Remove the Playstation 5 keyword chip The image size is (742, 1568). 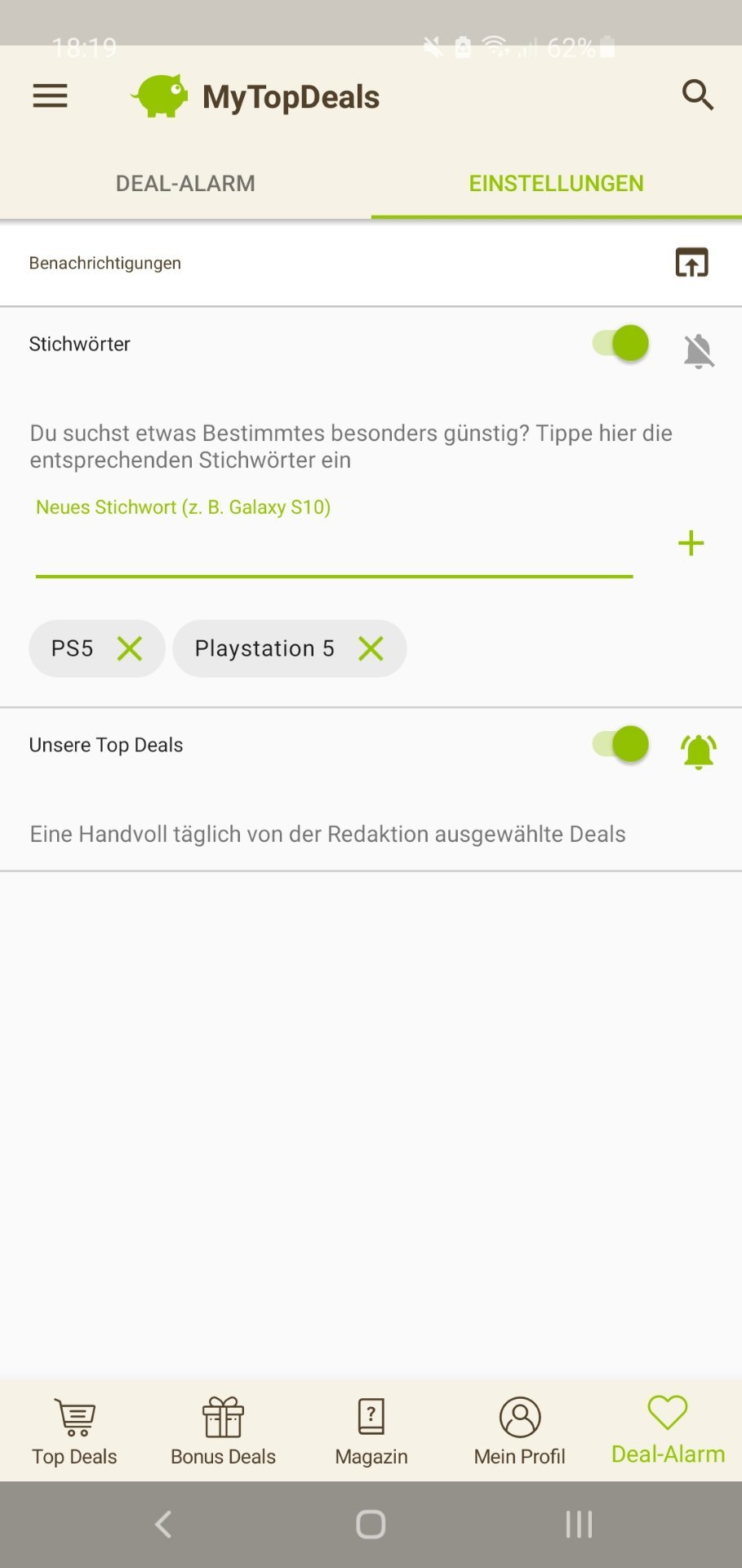pos(371,649)
